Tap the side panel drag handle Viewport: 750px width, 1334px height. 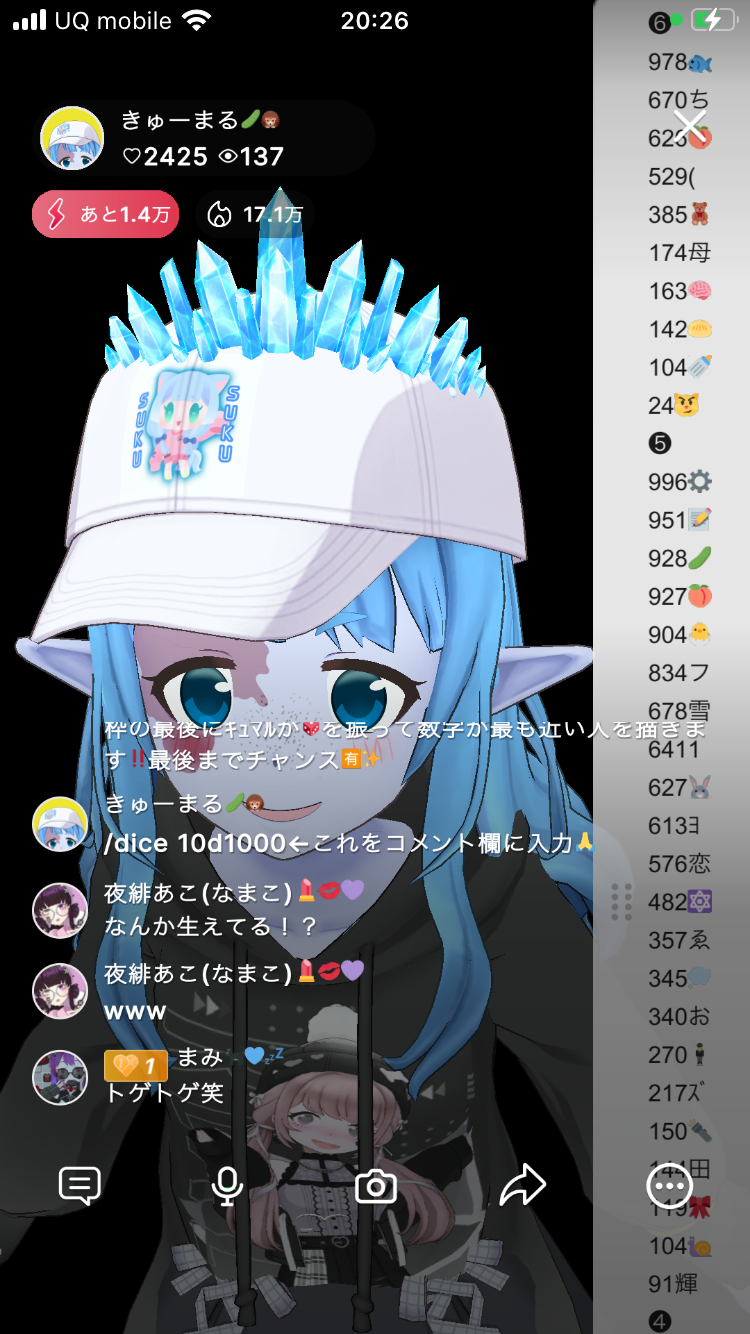(x=621, y=901)
